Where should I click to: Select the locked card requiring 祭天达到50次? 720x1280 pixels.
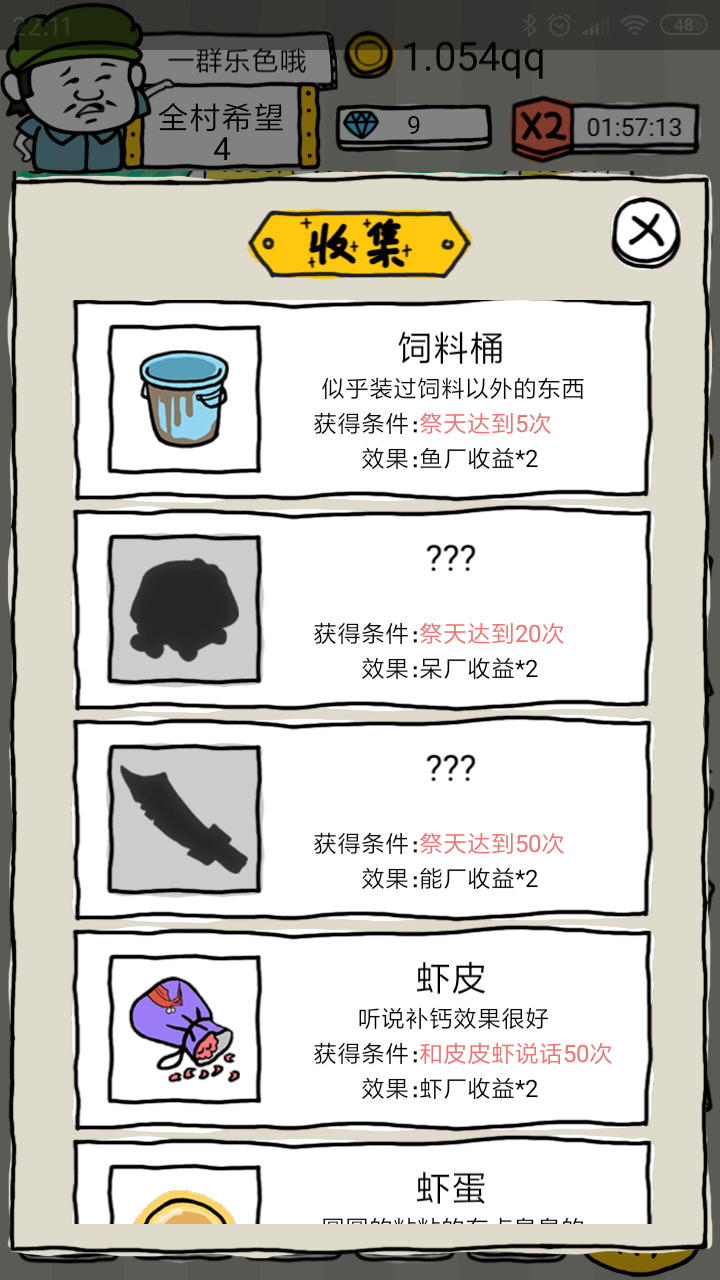pyautogui.click(x=362, y=820)
